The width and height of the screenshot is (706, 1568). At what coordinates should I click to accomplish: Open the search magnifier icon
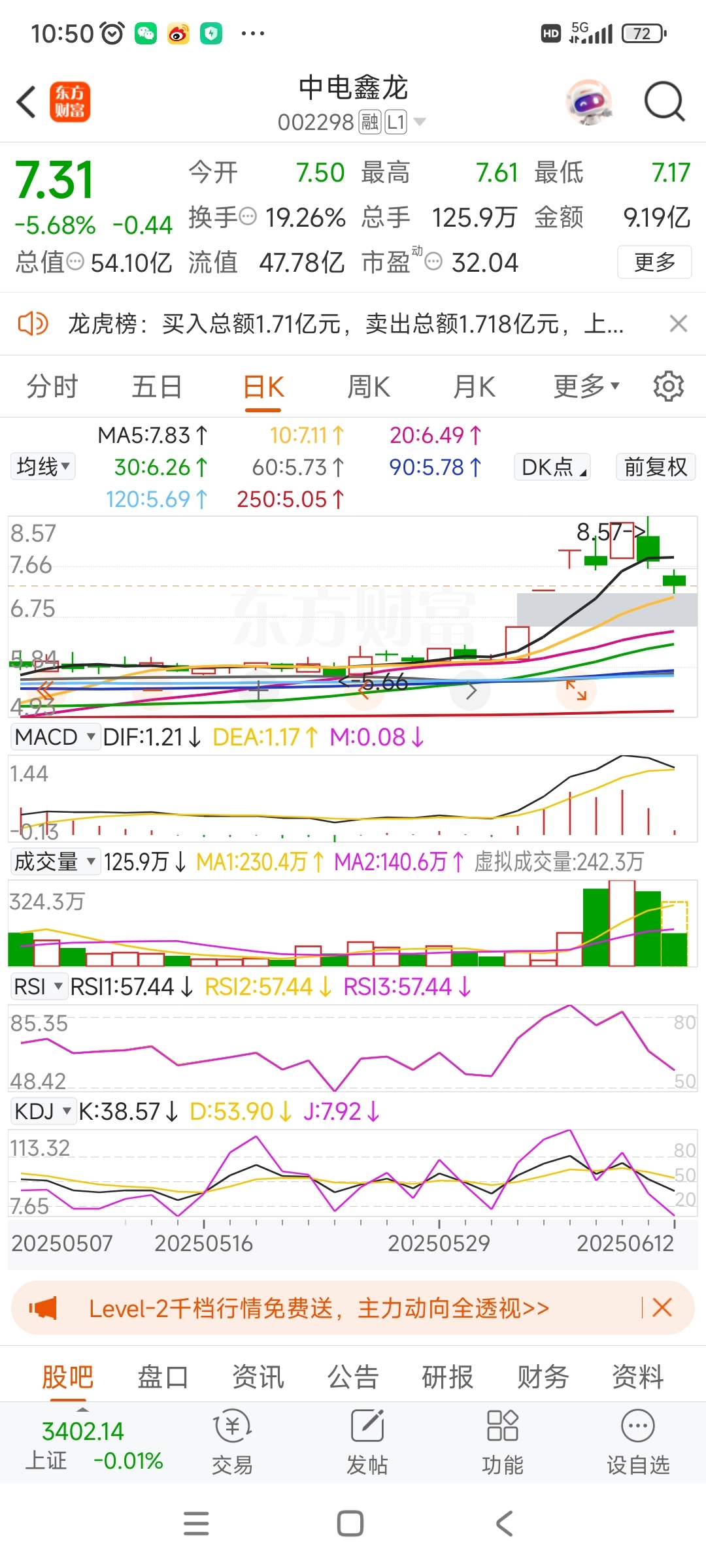[664, 102]
